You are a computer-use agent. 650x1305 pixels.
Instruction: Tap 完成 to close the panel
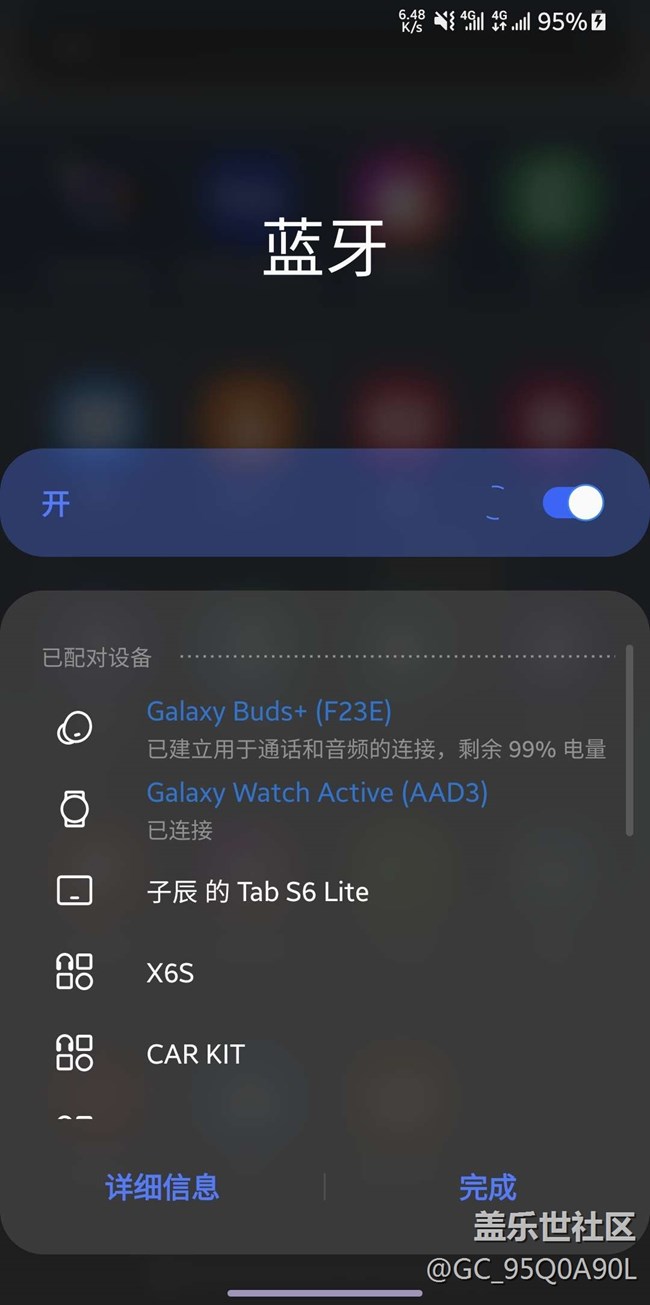coord(487,1187)
